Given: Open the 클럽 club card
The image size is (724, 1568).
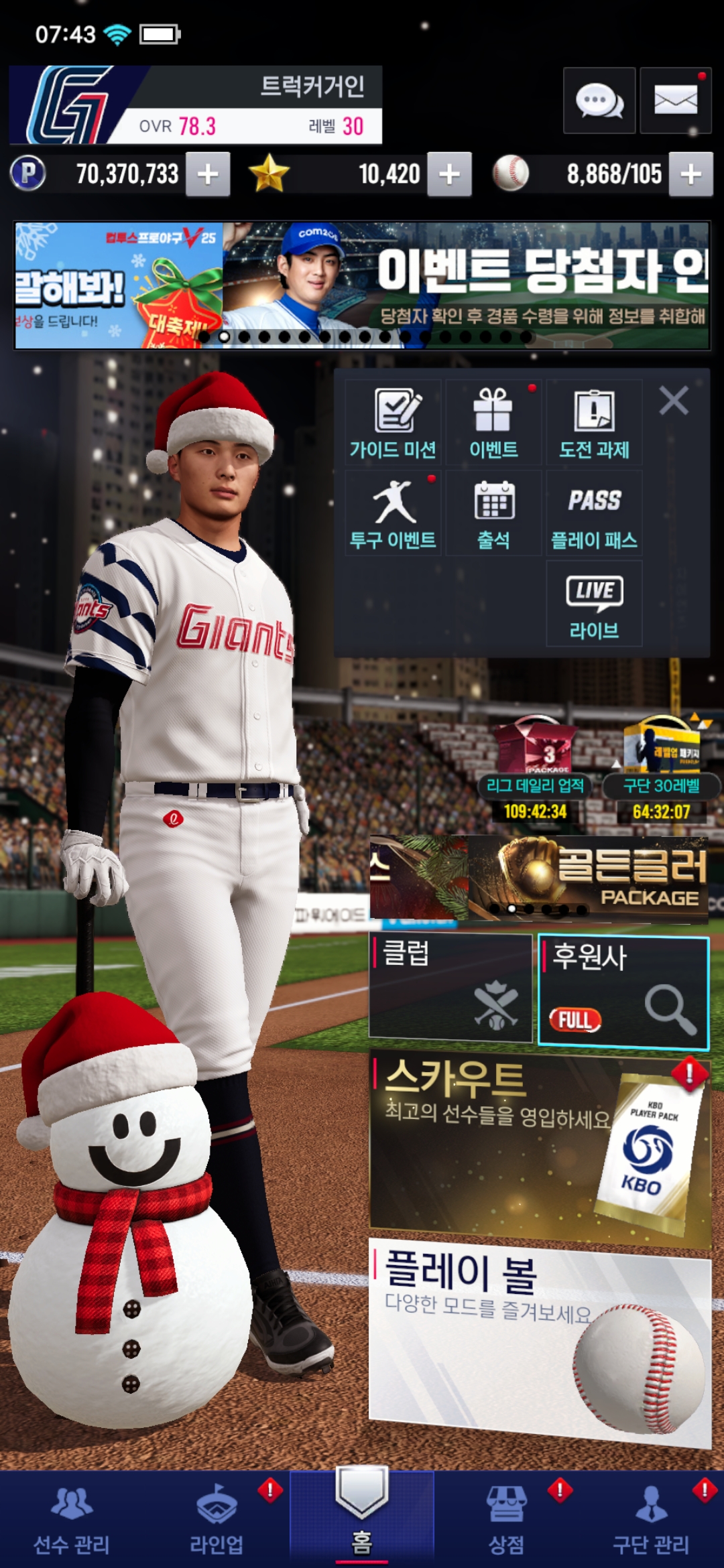Looking at the screenshot, I should click(x=450, y=988).
